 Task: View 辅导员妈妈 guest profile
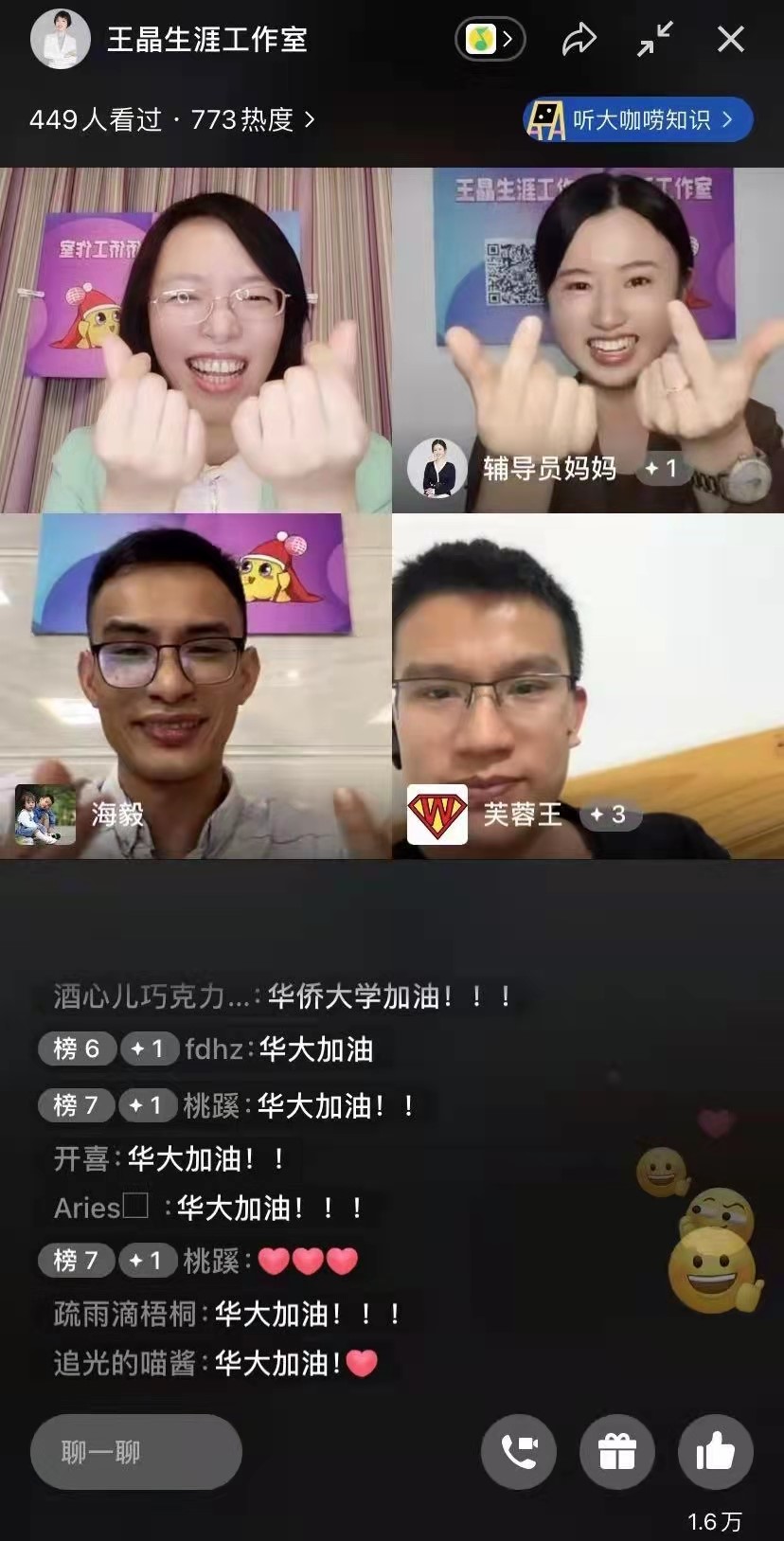[437, 468]
